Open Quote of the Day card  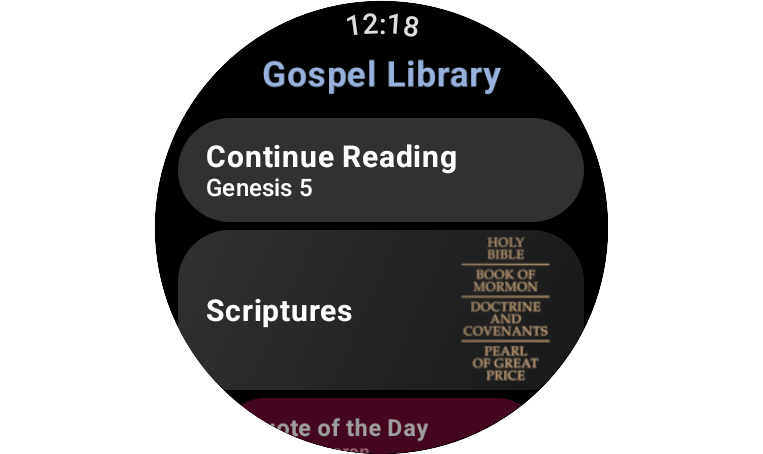380,428
